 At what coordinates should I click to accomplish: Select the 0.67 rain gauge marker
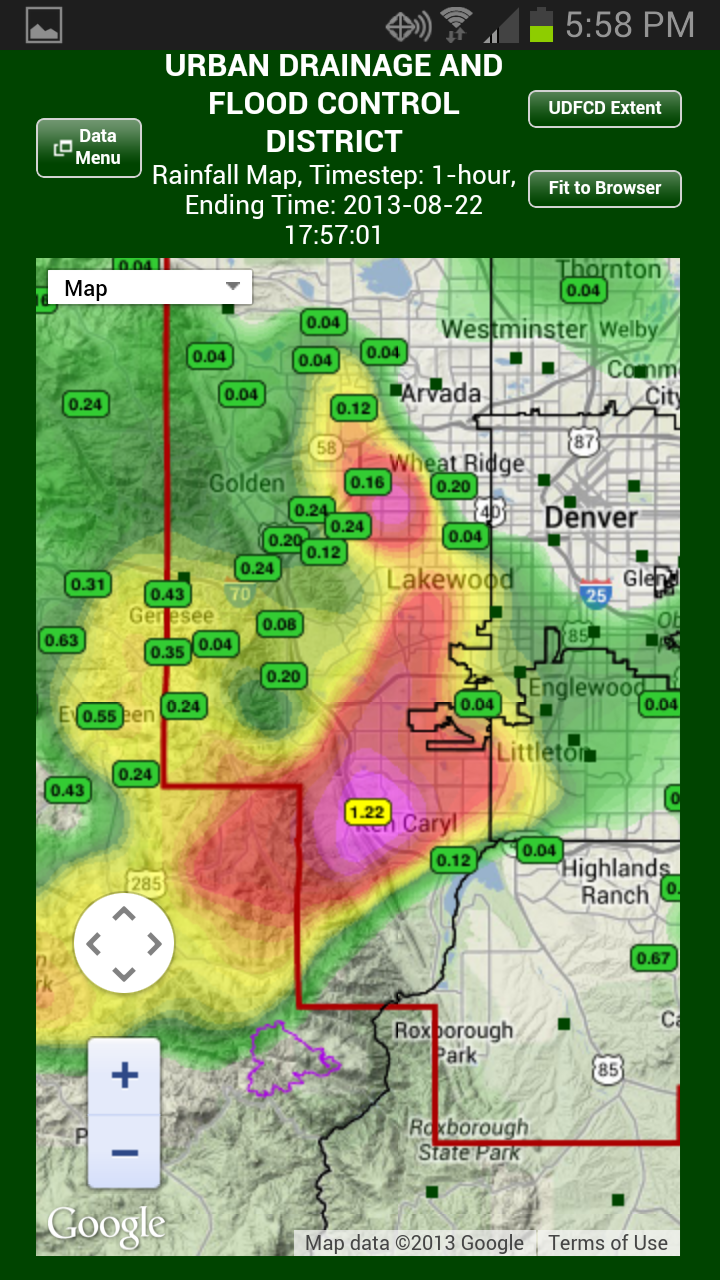(653, 958)
